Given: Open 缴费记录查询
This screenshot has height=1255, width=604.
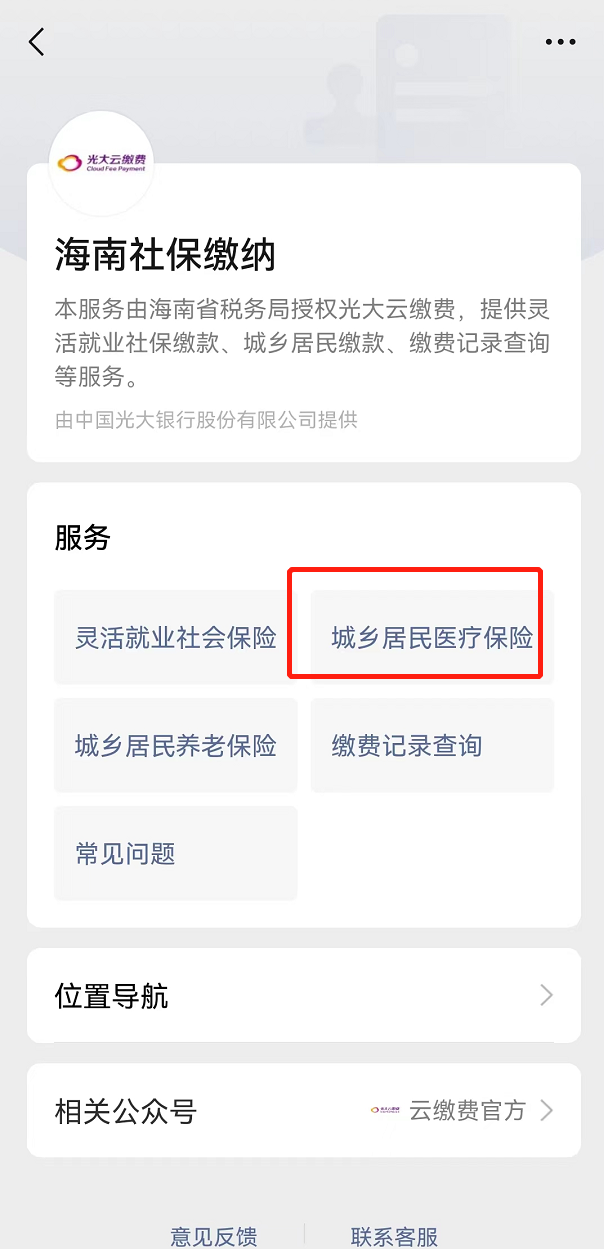Looking at the screenshot, I should pyautogui.click(x=432, y=746).
